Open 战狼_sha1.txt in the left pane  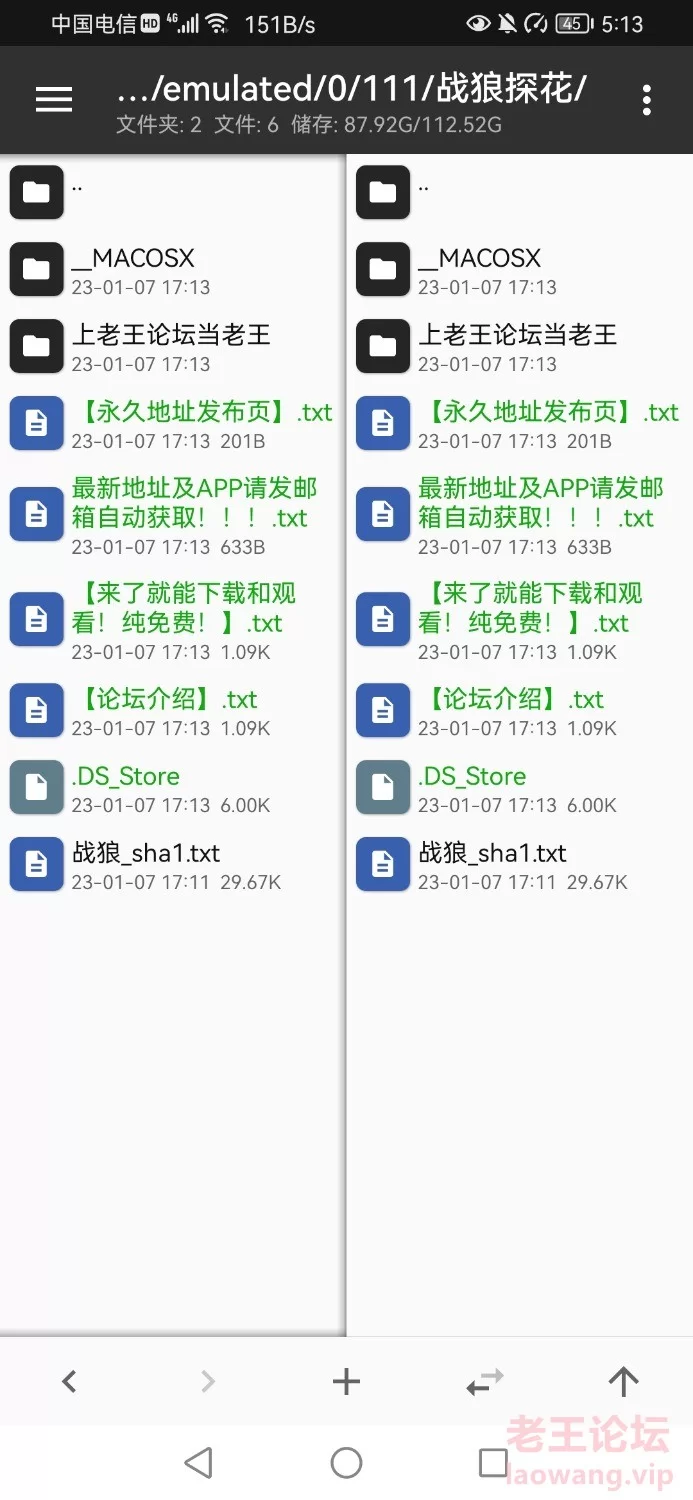point(173,864)
